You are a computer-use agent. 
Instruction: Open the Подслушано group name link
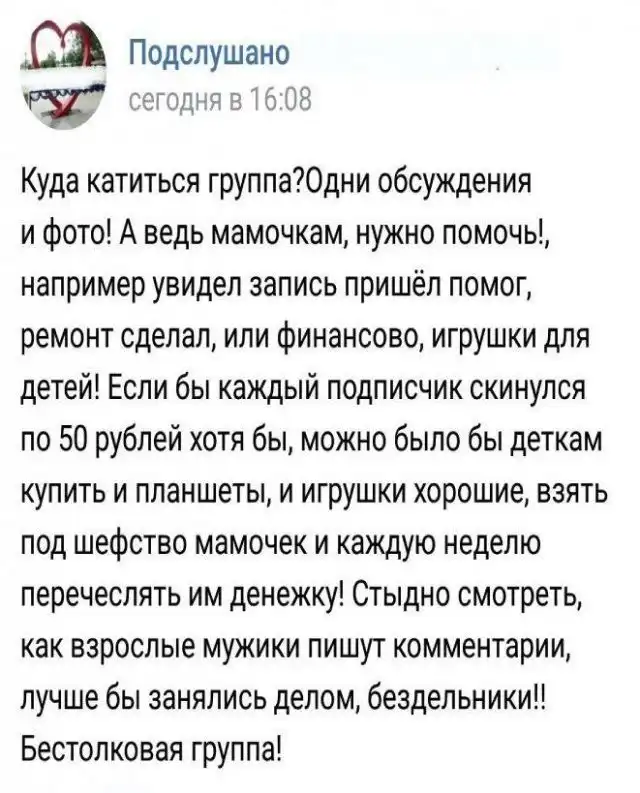point(209,53)
